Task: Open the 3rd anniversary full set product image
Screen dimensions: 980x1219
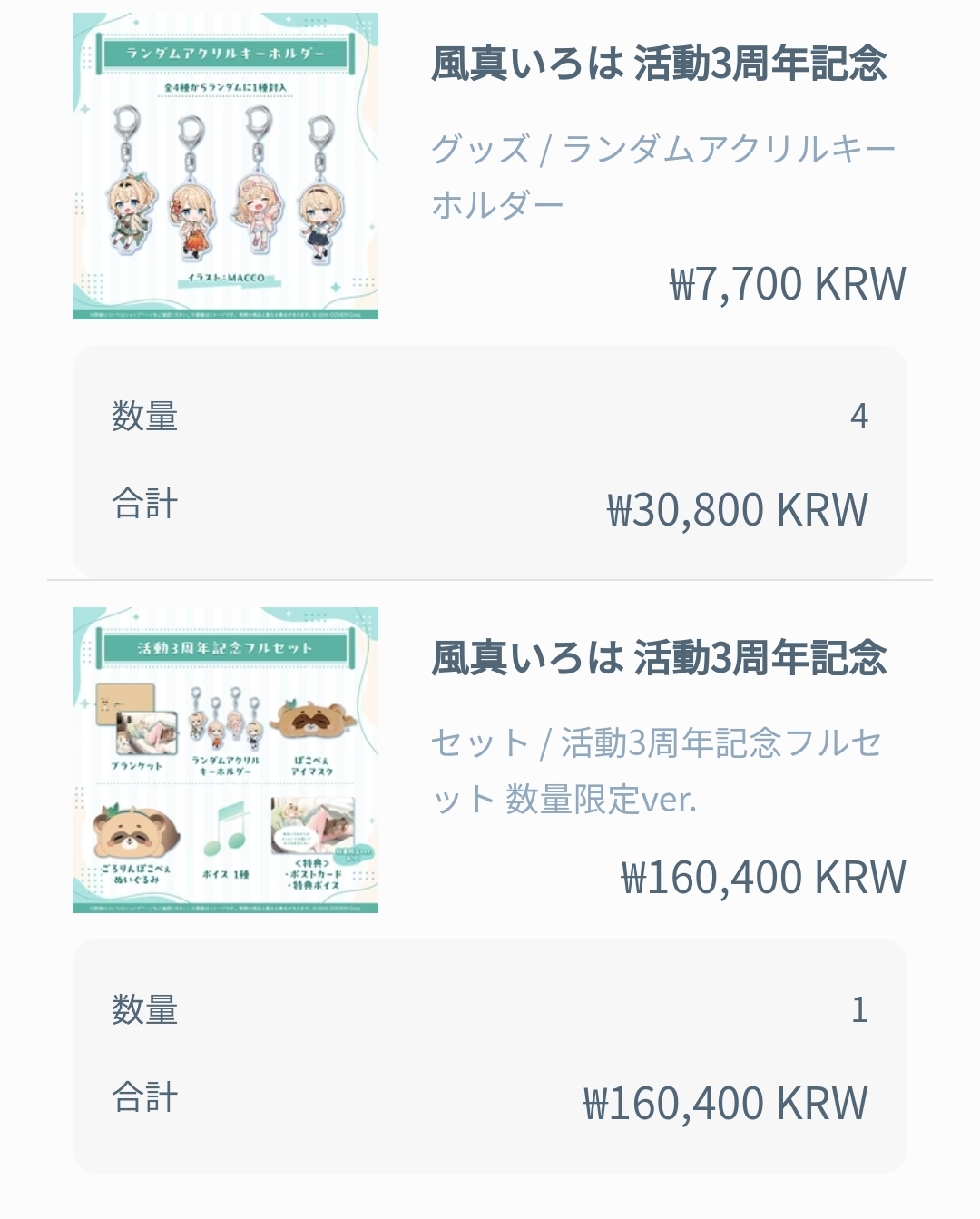Action: 225,760
